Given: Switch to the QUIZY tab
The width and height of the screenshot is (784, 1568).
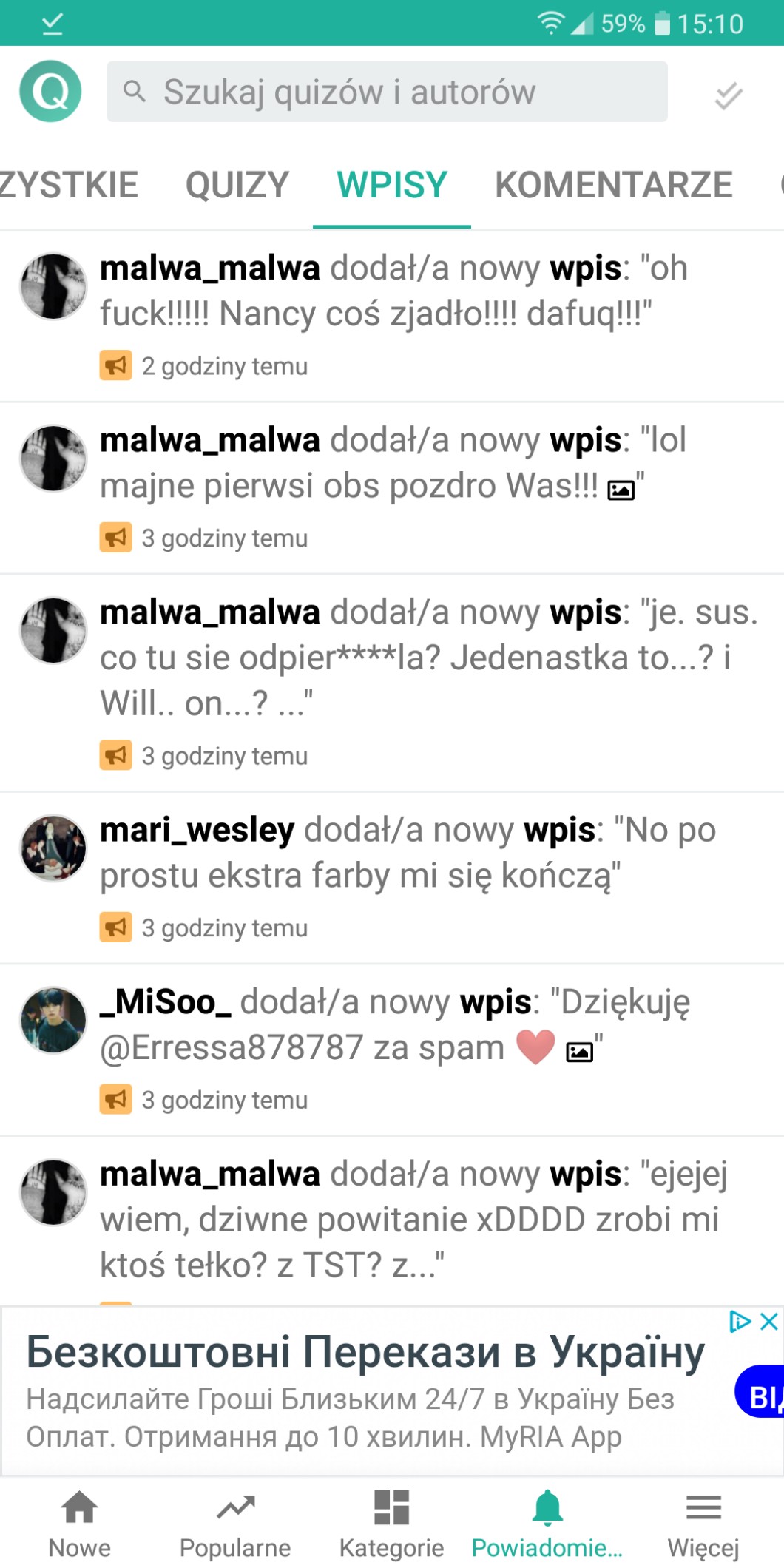Looking at the screenshot, I should coord(237,185).
